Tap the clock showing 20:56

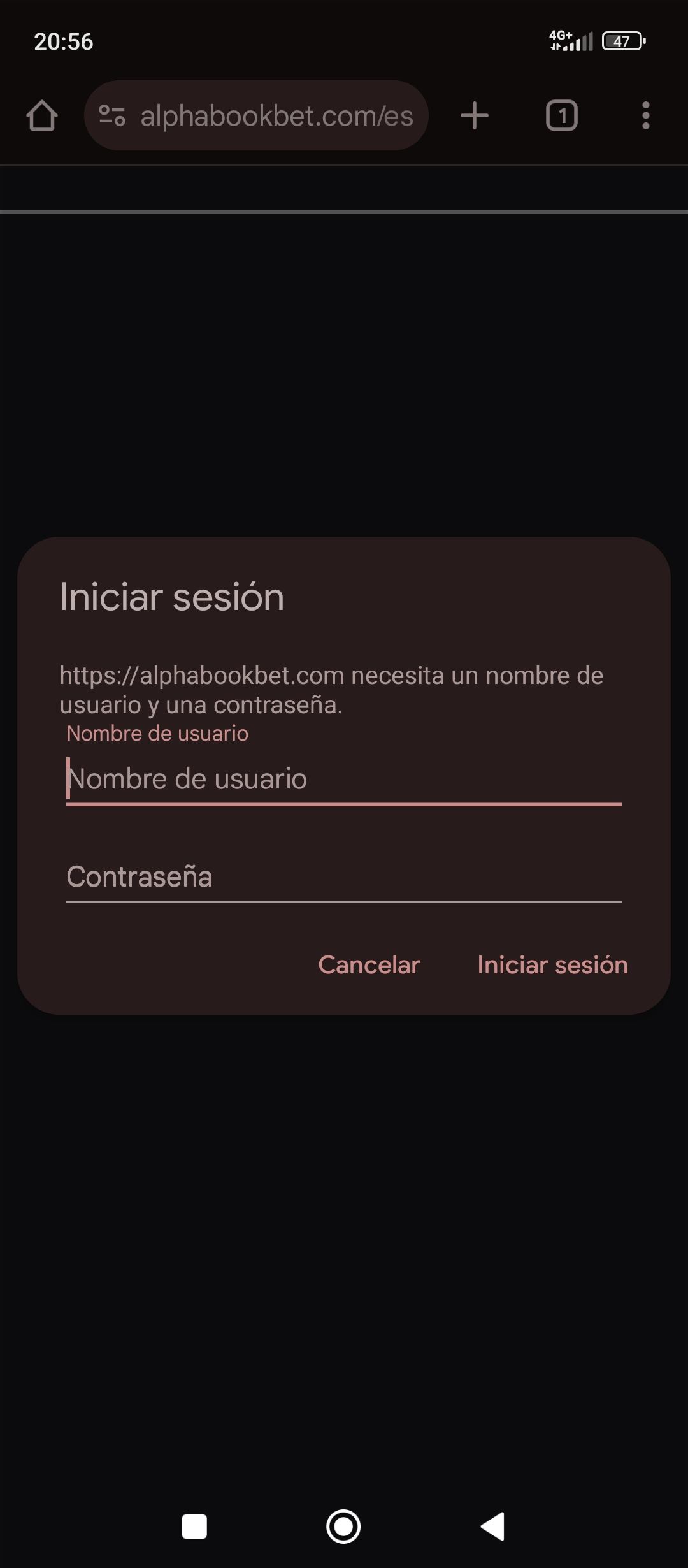64,42
